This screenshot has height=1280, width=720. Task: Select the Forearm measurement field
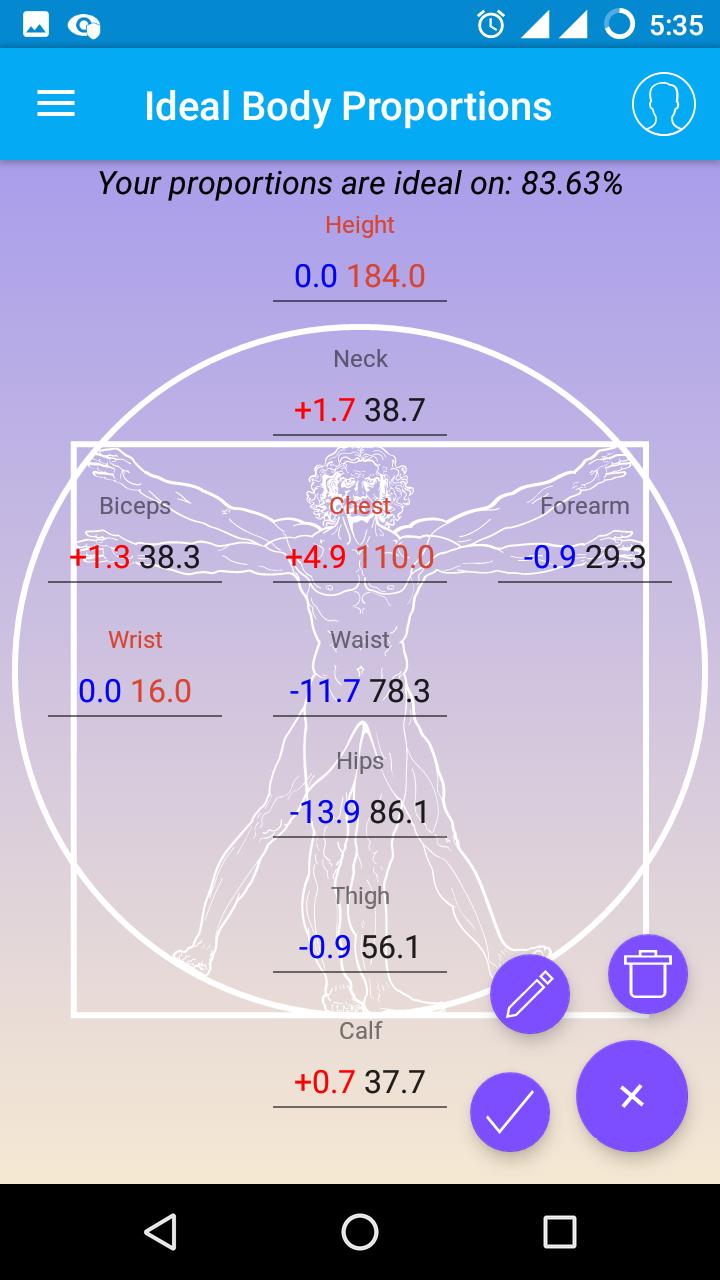[x=585, y=557]
